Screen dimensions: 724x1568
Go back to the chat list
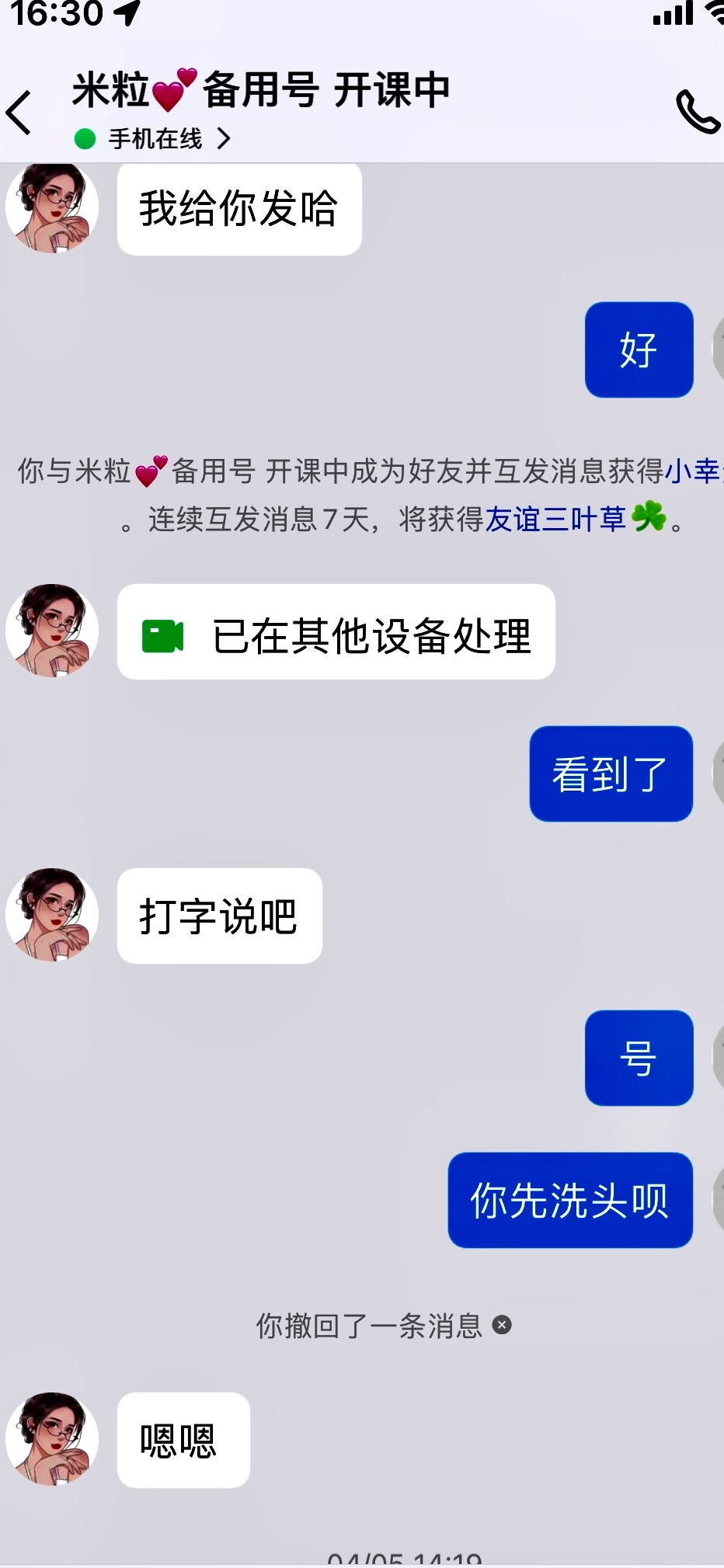[20, 113]
